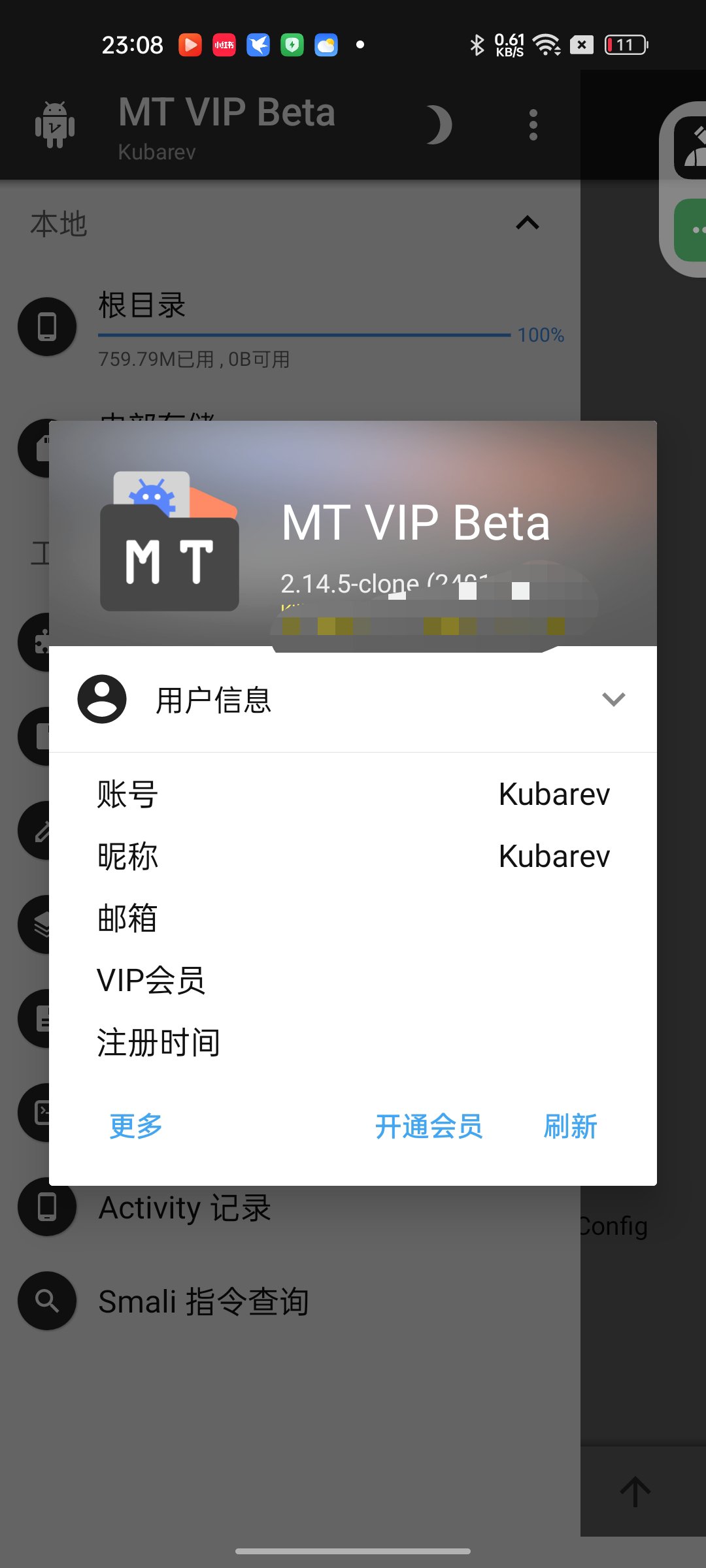706x1568 pixels.
Task: Collapse the 用户信息 section chevron
Action: 613,699
